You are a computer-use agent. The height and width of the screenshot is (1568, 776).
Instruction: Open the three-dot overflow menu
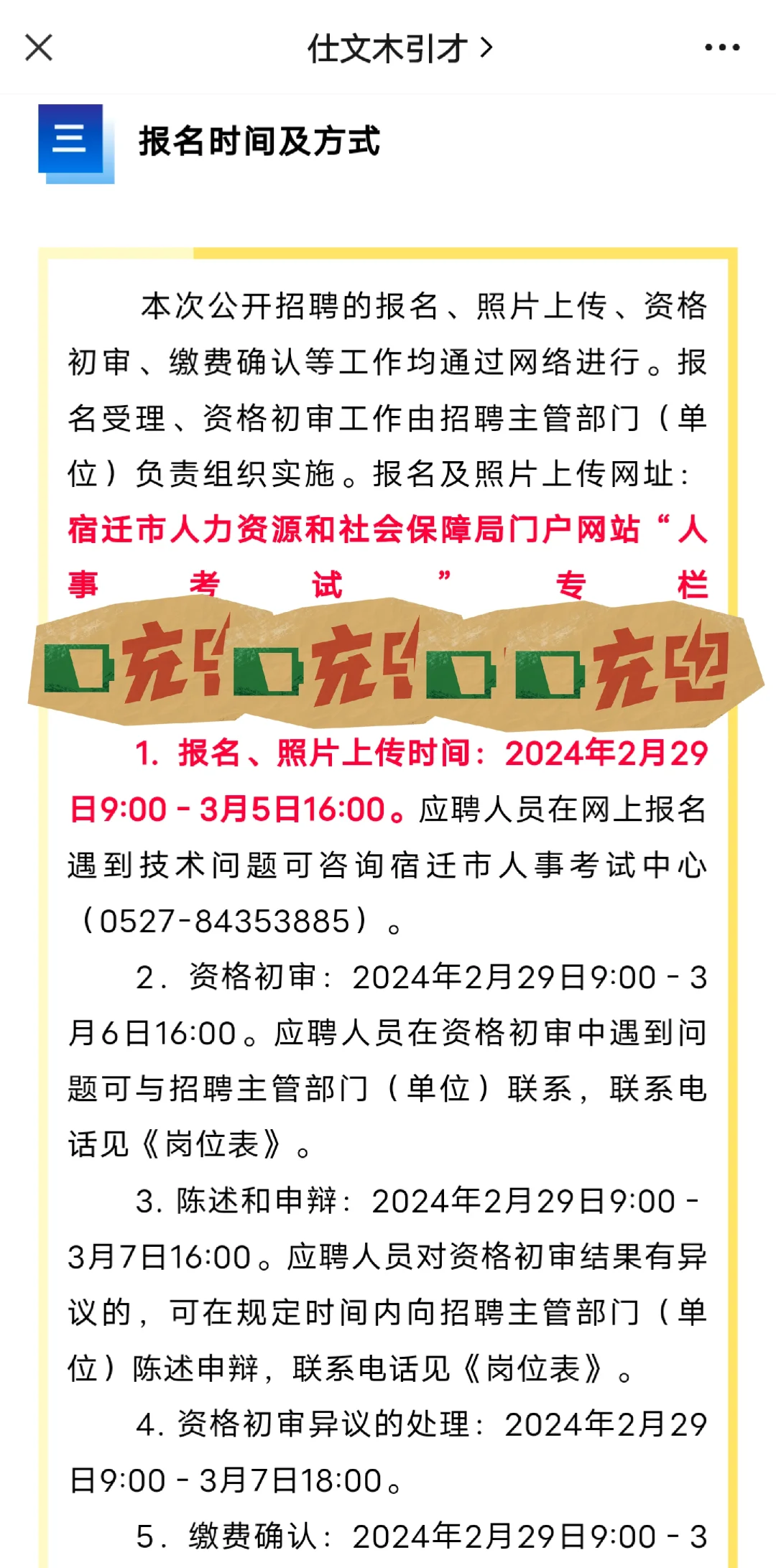tap(722, 48)
